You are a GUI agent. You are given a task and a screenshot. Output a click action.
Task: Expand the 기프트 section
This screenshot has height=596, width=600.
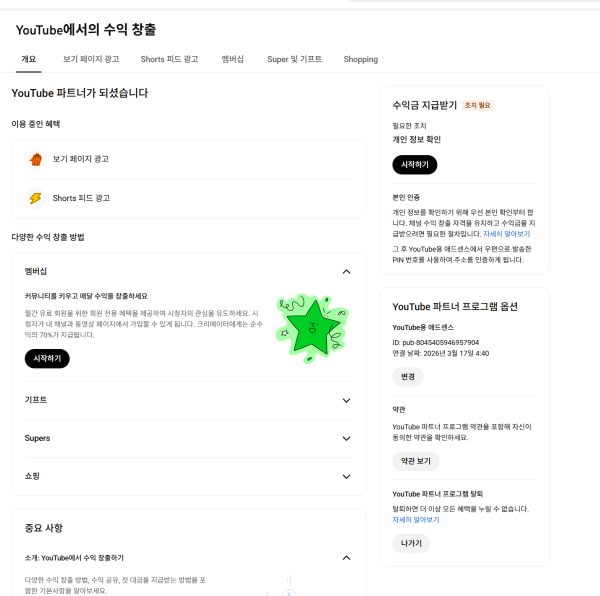(346, 400)
